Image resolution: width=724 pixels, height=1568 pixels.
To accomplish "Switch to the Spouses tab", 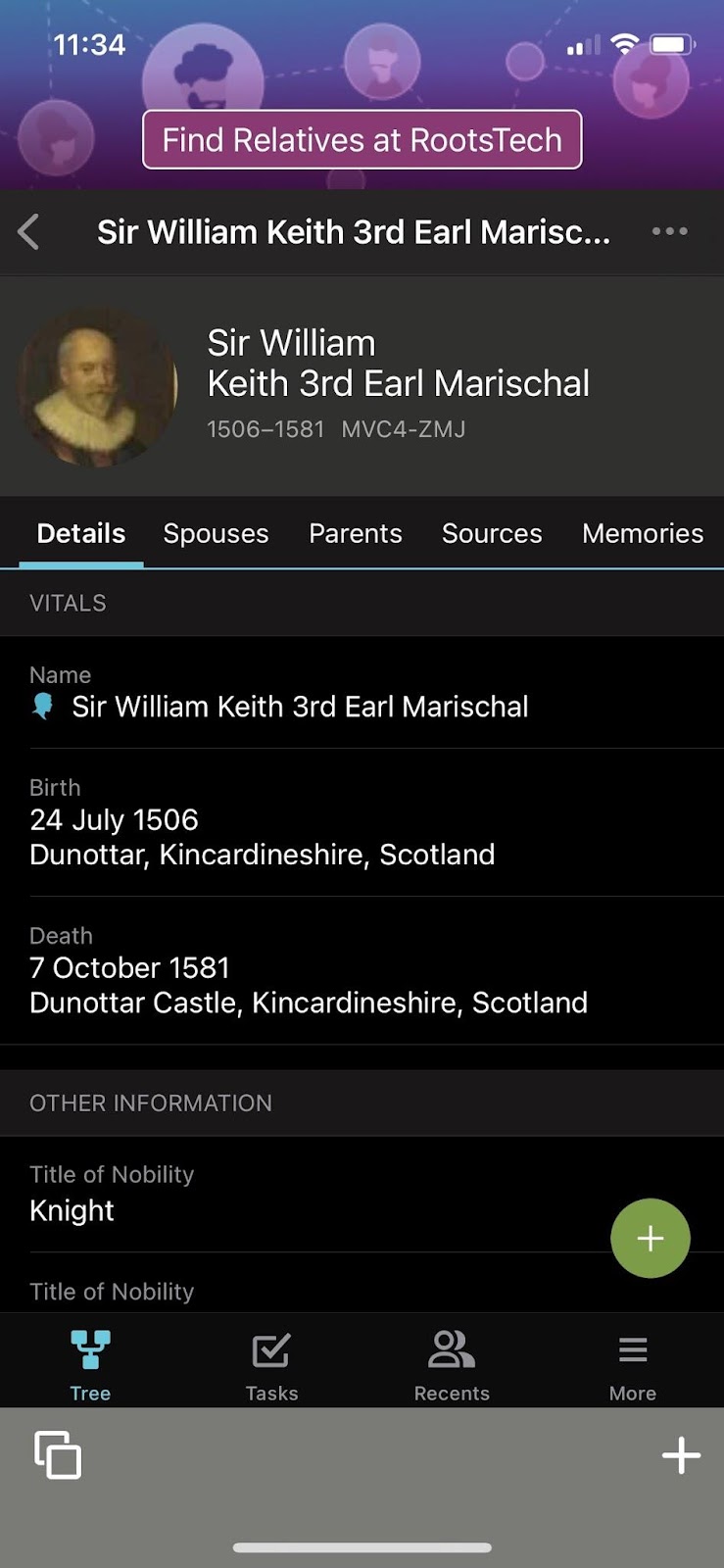I will point(216,533).
